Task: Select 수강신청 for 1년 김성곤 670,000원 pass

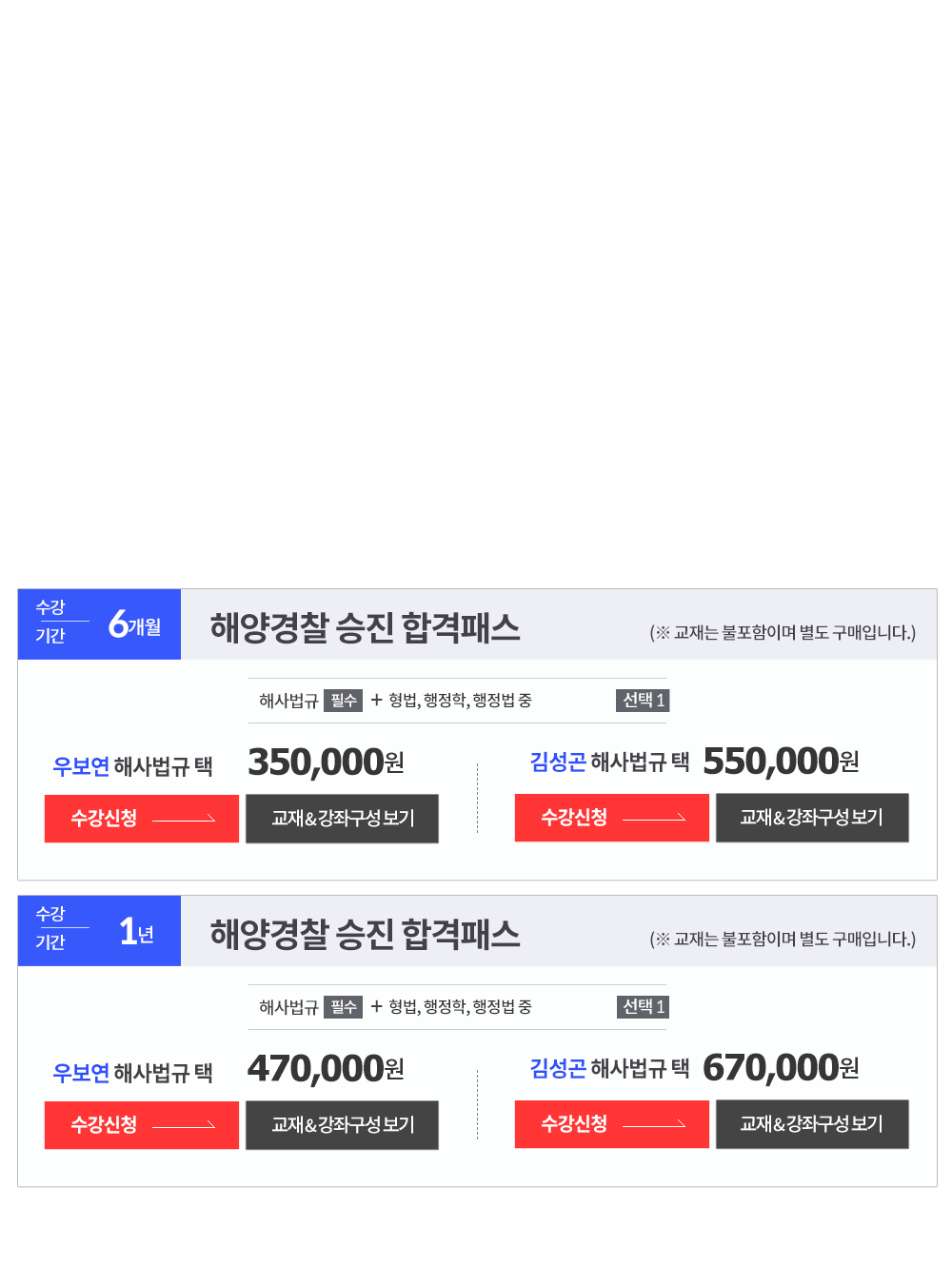Action: coord(611,1124)
